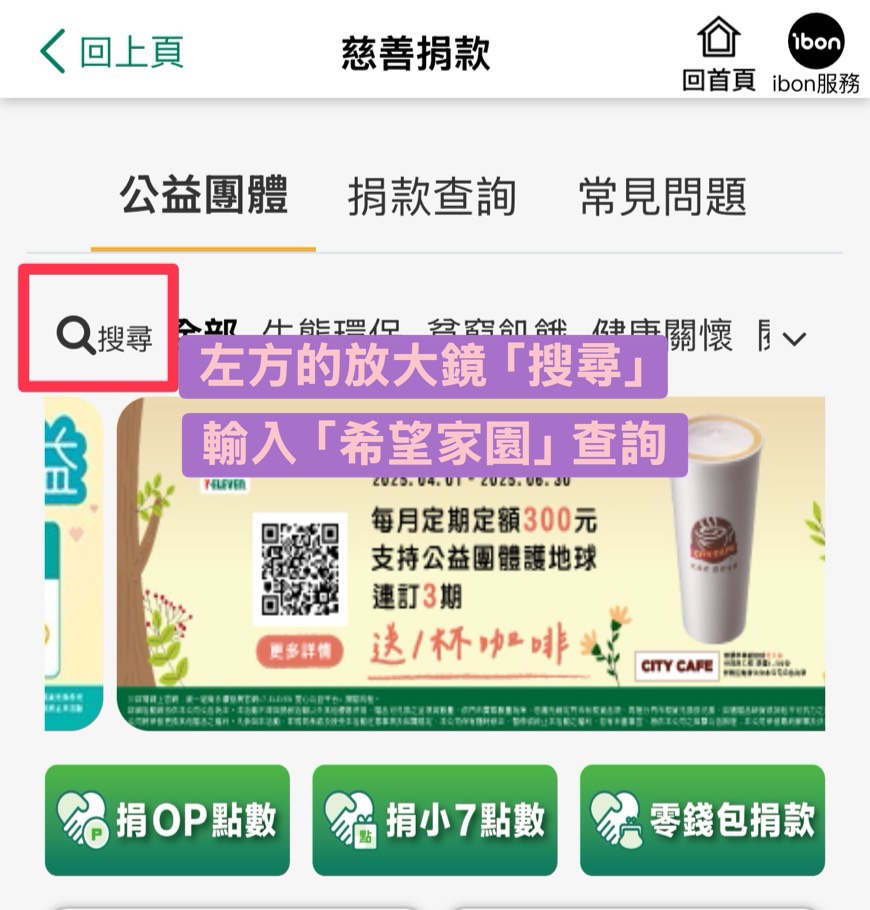This screenshot has height=910, width=870.
Task: Choose 捐OP點數
Action: point(167,820)
